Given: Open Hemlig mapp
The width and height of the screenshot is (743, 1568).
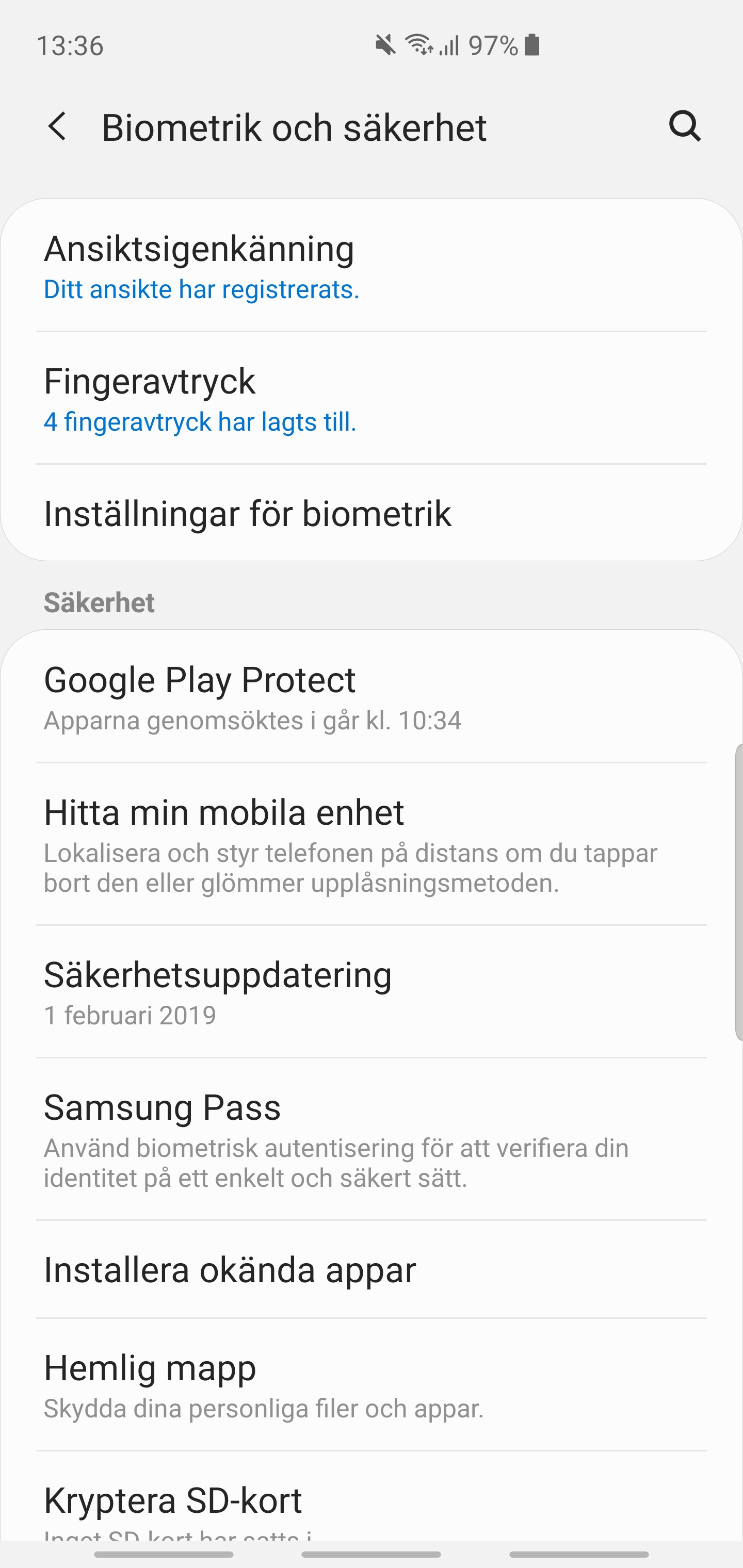Looking at the screenshot, I should click(372, 1385).
